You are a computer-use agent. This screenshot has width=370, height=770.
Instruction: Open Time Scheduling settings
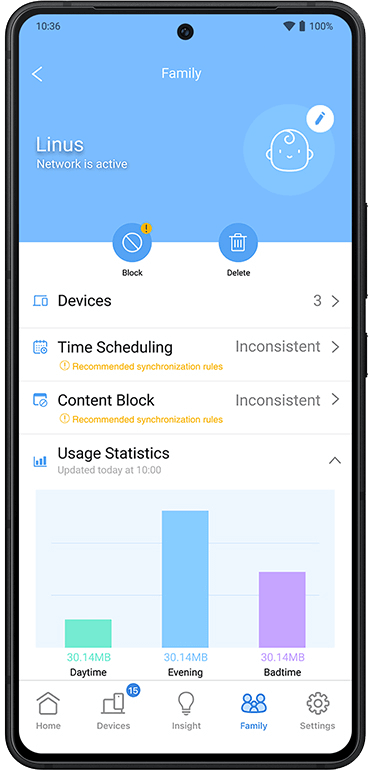point(185,355)
